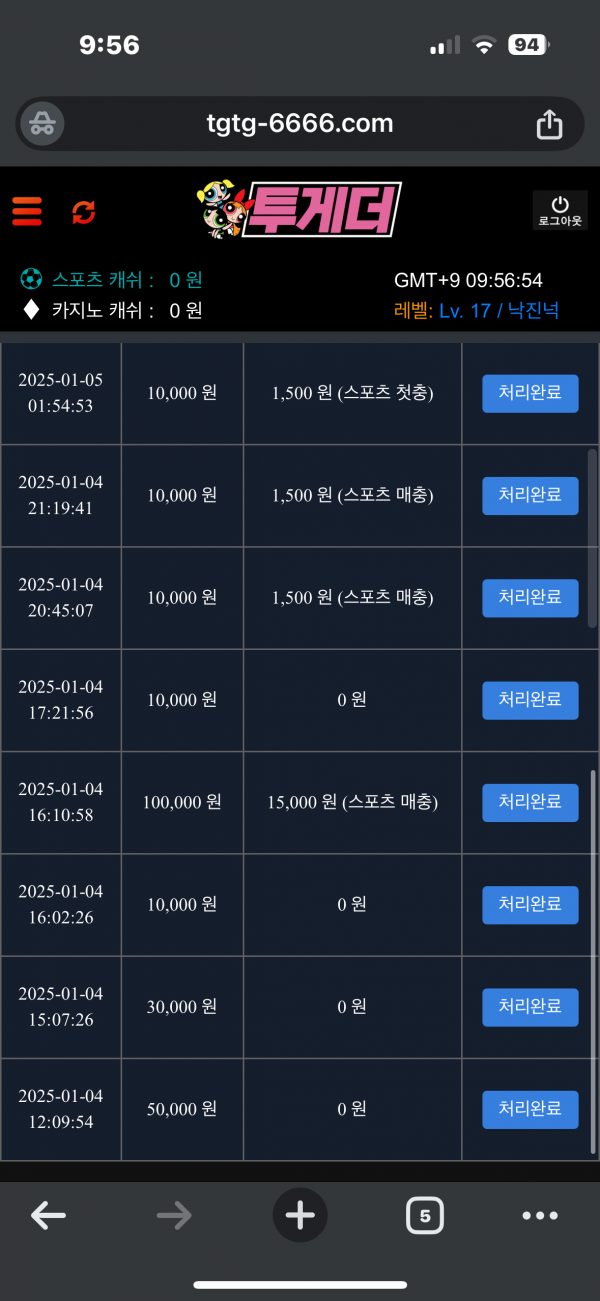Tap the 투게더 site logo
This screenshot has height=1301, width=600.
point(299,210)
